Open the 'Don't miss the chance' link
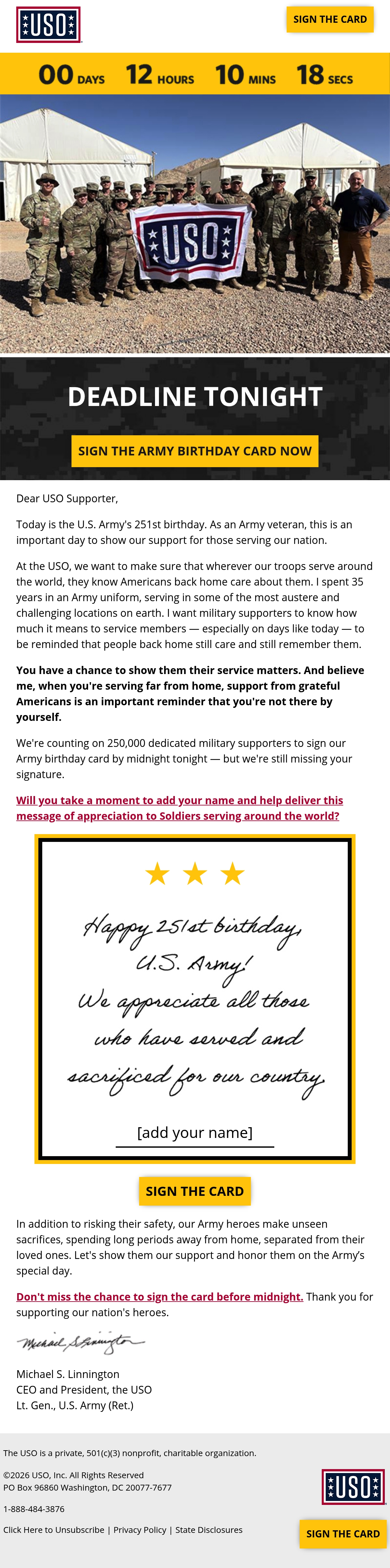This screenshot has height=1568, width=390. tap(159, 1296)
